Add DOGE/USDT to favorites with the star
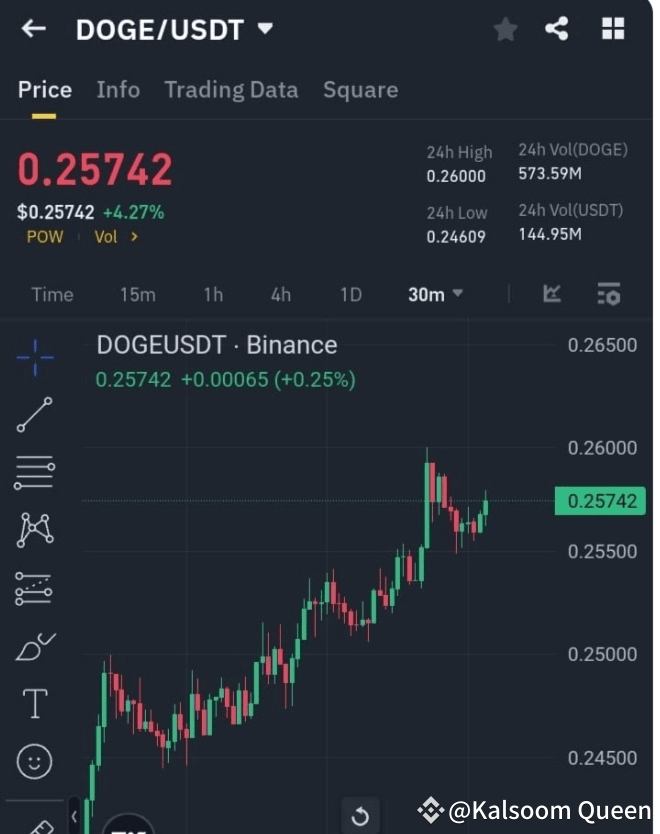The width and height of the screenshot is (660, 834). (x=506, y=30)
